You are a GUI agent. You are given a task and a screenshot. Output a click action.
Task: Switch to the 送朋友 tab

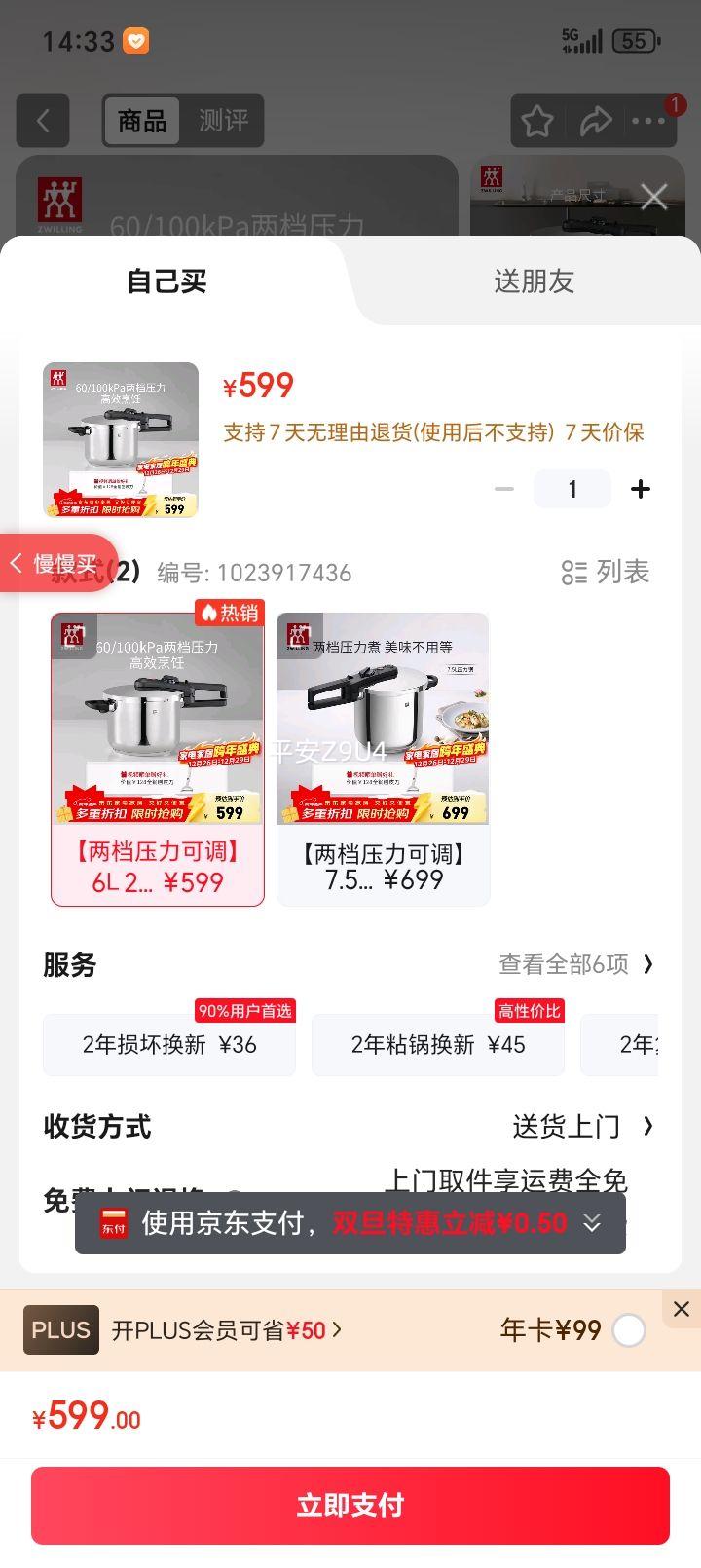(x=534, y=281)
